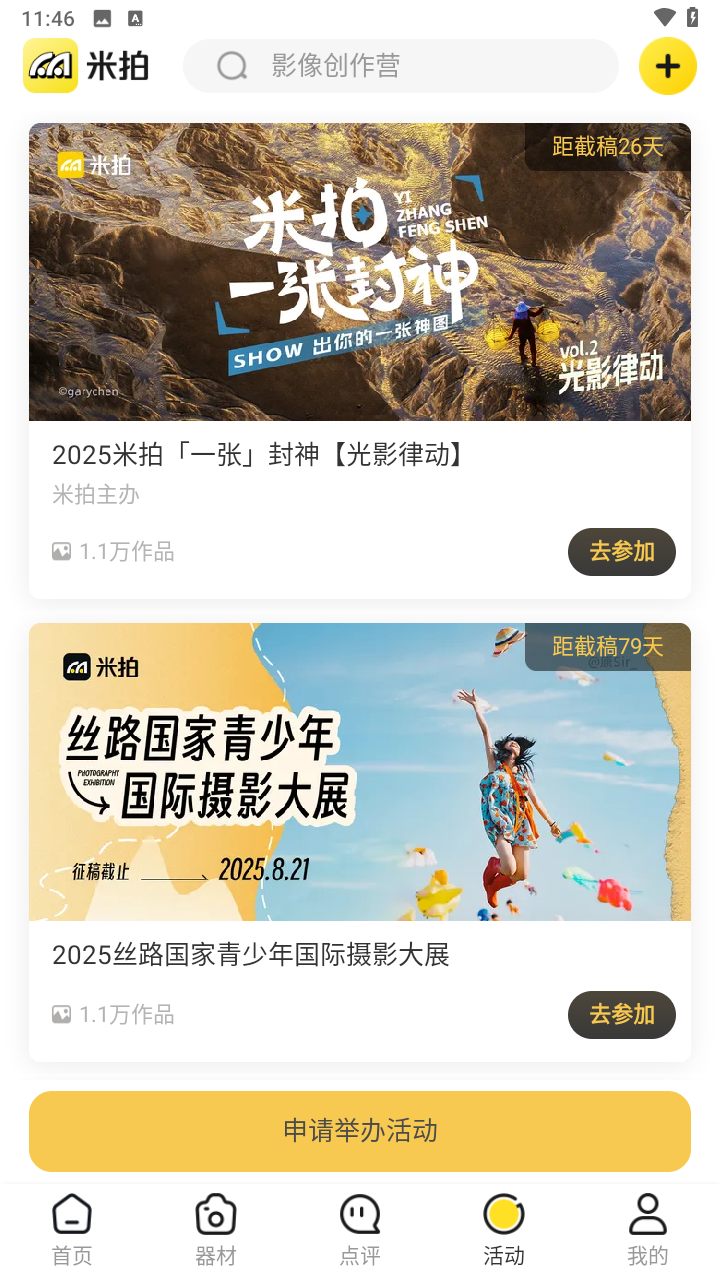Screen dimensions: 720x1280
Task: Join the 光影律动 contest via 去参加
Action: (621, 551)
